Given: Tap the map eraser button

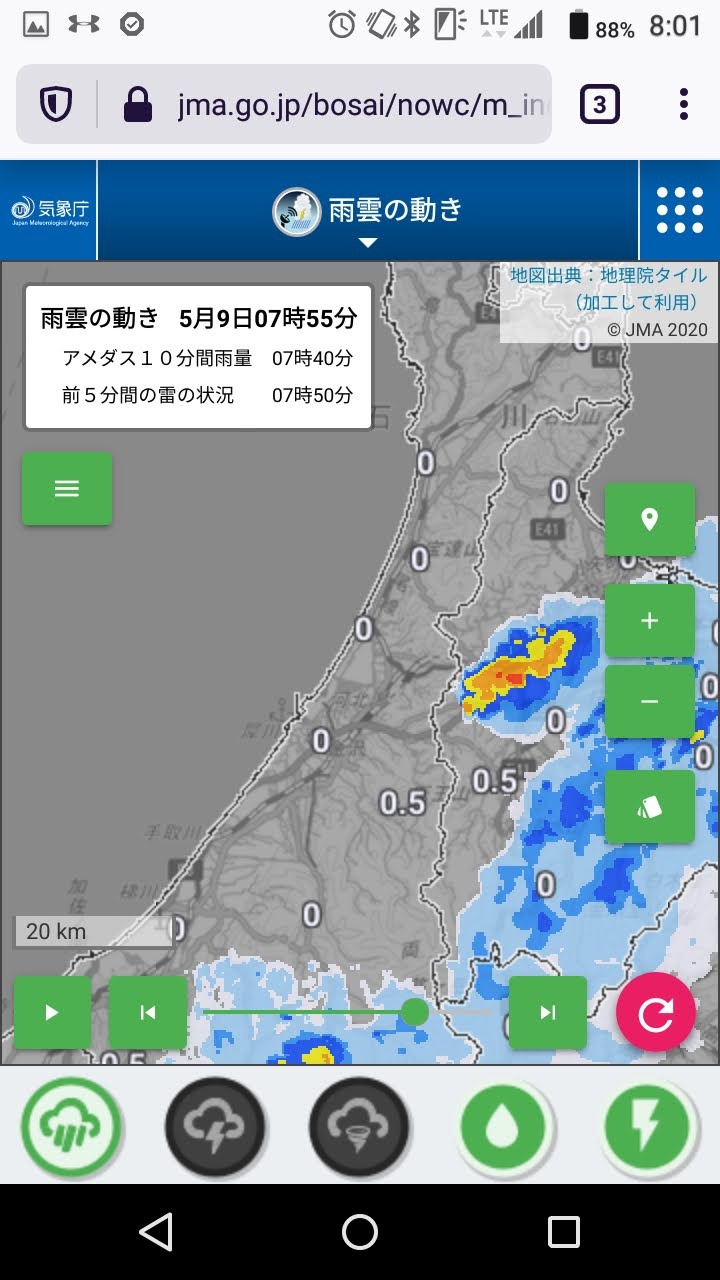Looking at the screenshot, I should [x=650, y=807].
